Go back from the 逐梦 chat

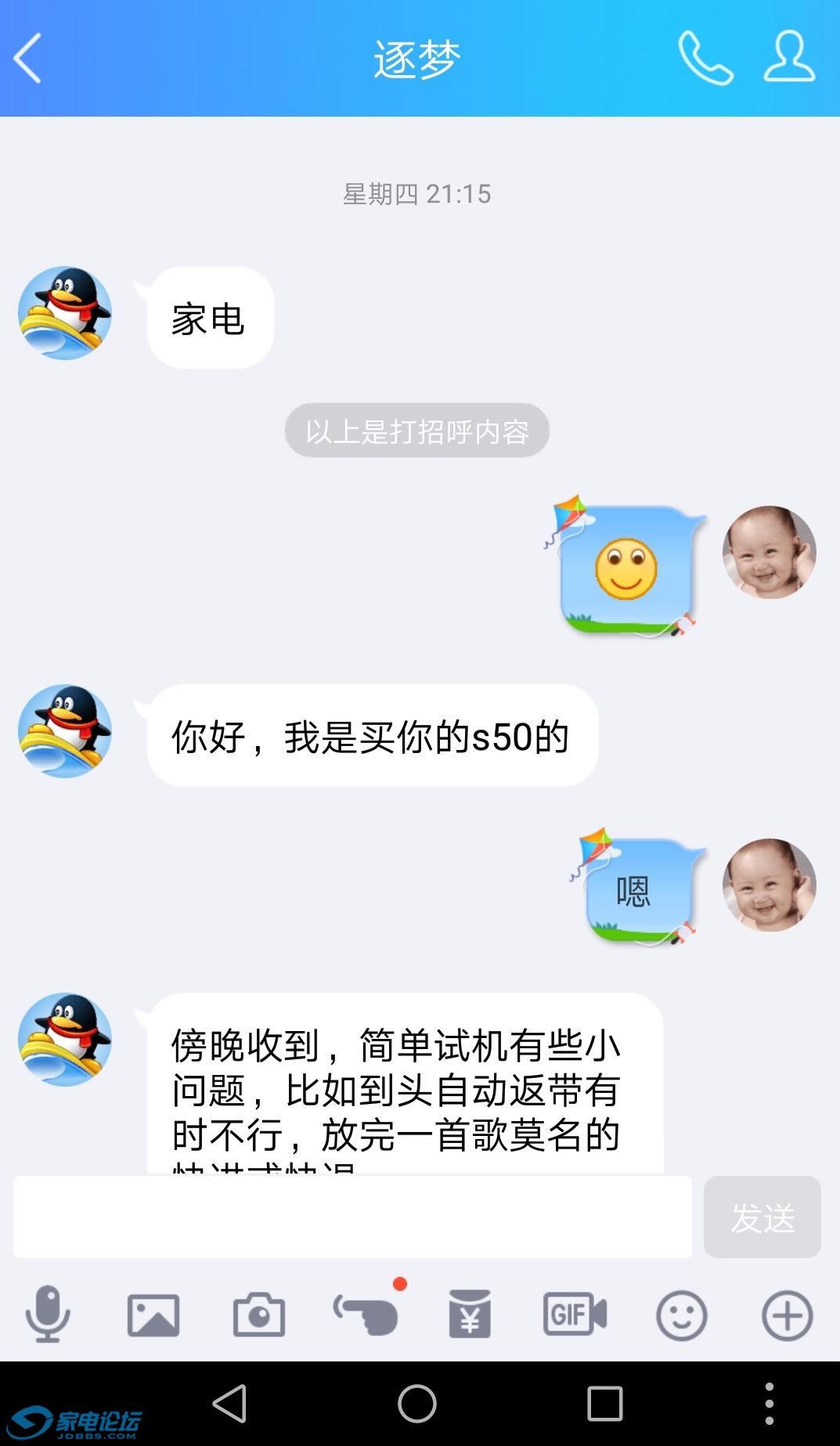tap(28, 58)
